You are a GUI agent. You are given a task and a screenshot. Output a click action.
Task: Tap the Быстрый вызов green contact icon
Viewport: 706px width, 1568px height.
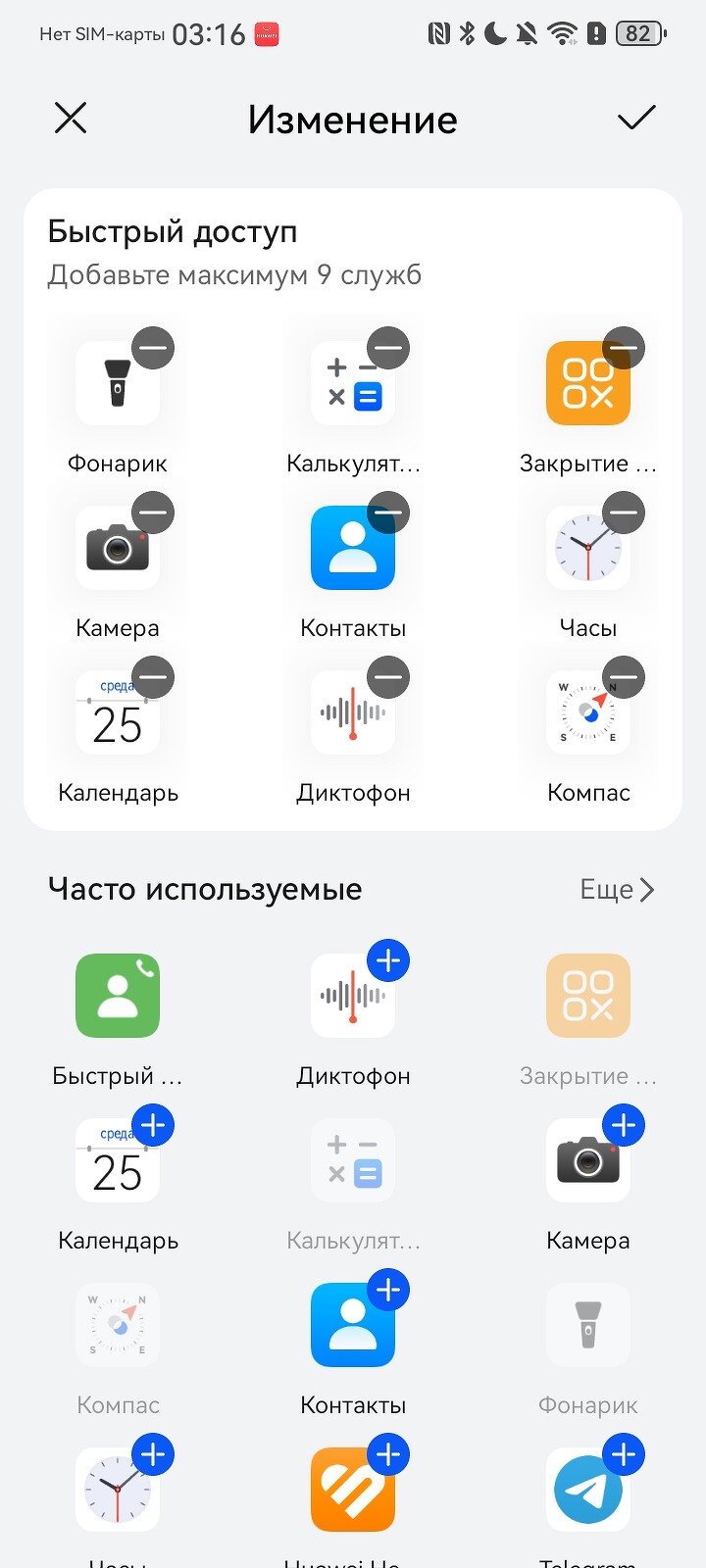click(118, 996)
